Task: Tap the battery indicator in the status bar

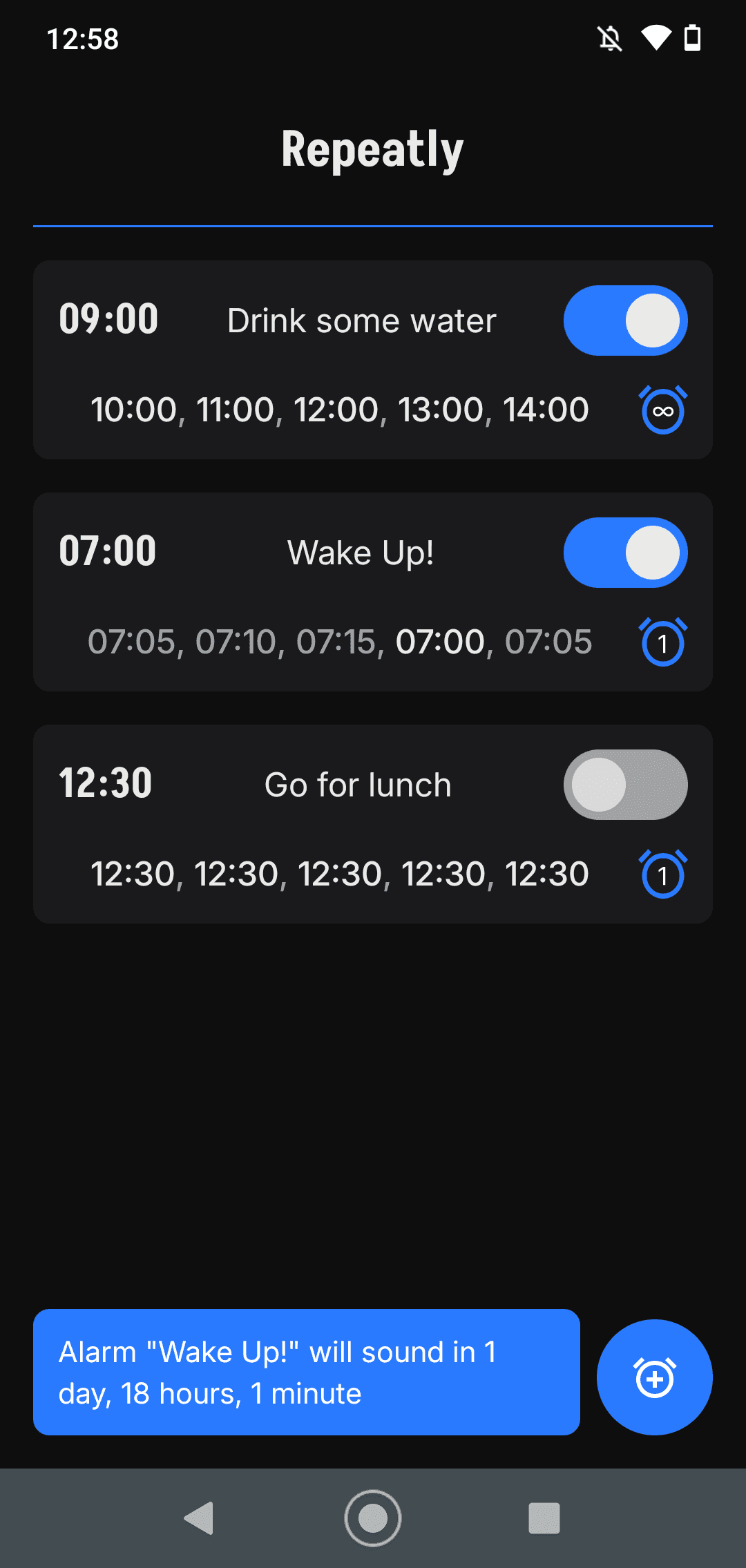Action: pyautogui.click(x=692, y=38)
